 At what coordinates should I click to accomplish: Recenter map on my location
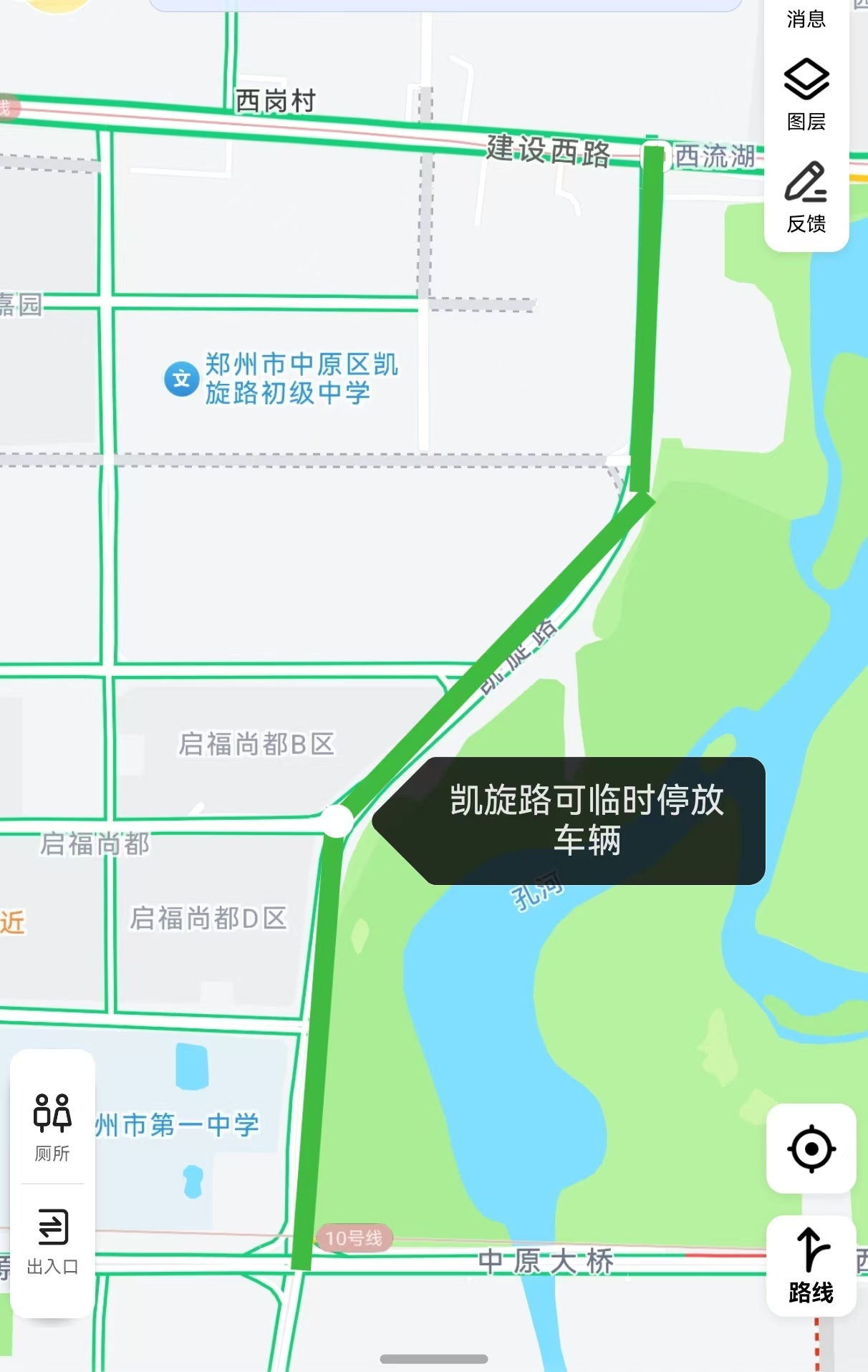(811, 1149)
